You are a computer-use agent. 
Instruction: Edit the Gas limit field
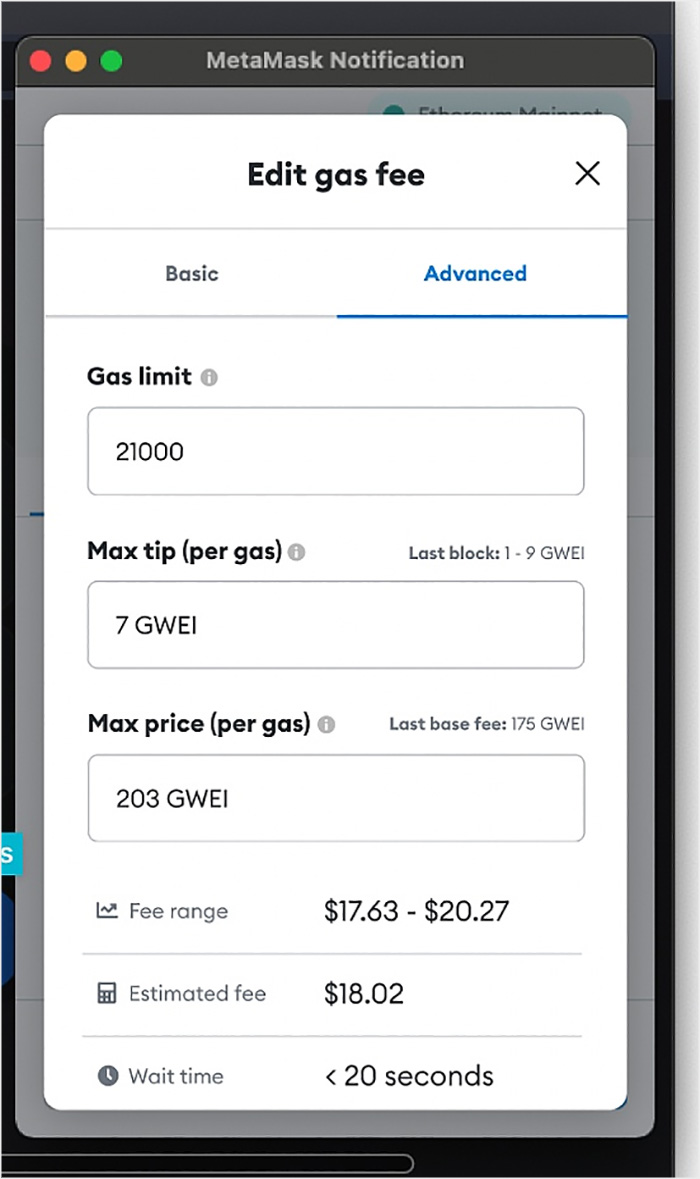coord(335,451)
